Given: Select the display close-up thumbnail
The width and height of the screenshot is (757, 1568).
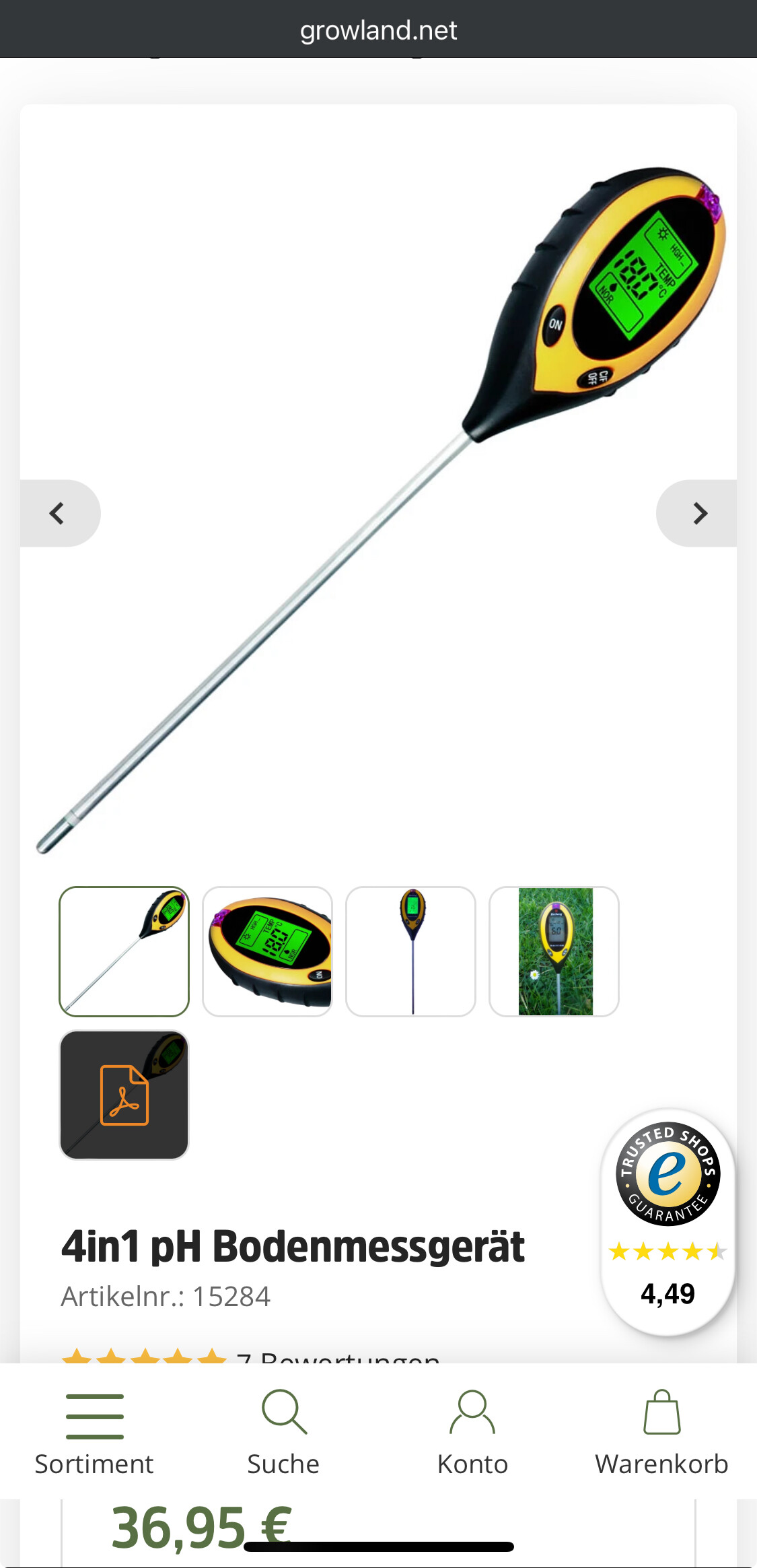Looking at the screenshot, I should pyautogui.click(x=268, y=951).
